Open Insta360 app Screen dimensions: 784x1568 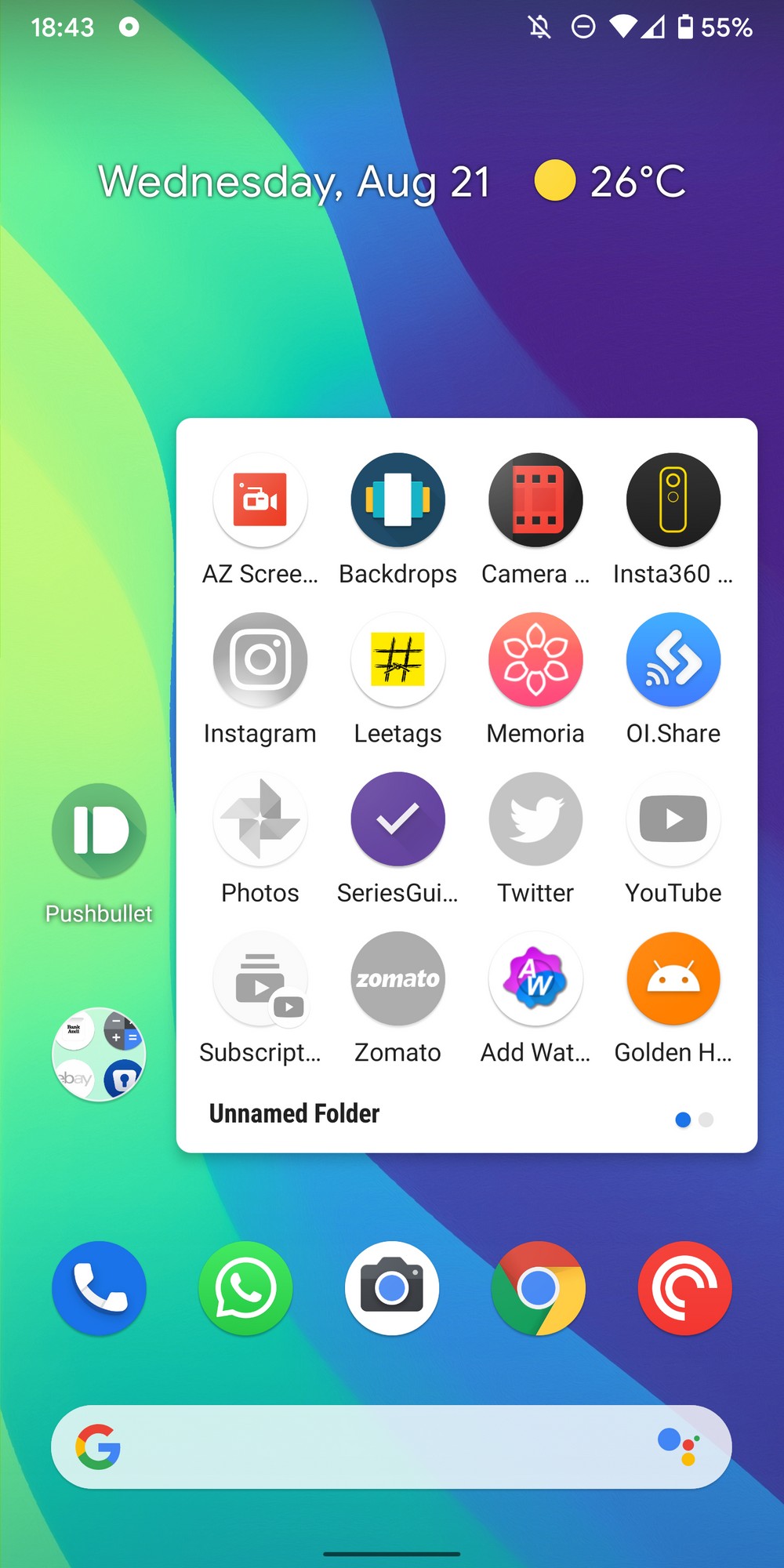click(x=673, y=500)
